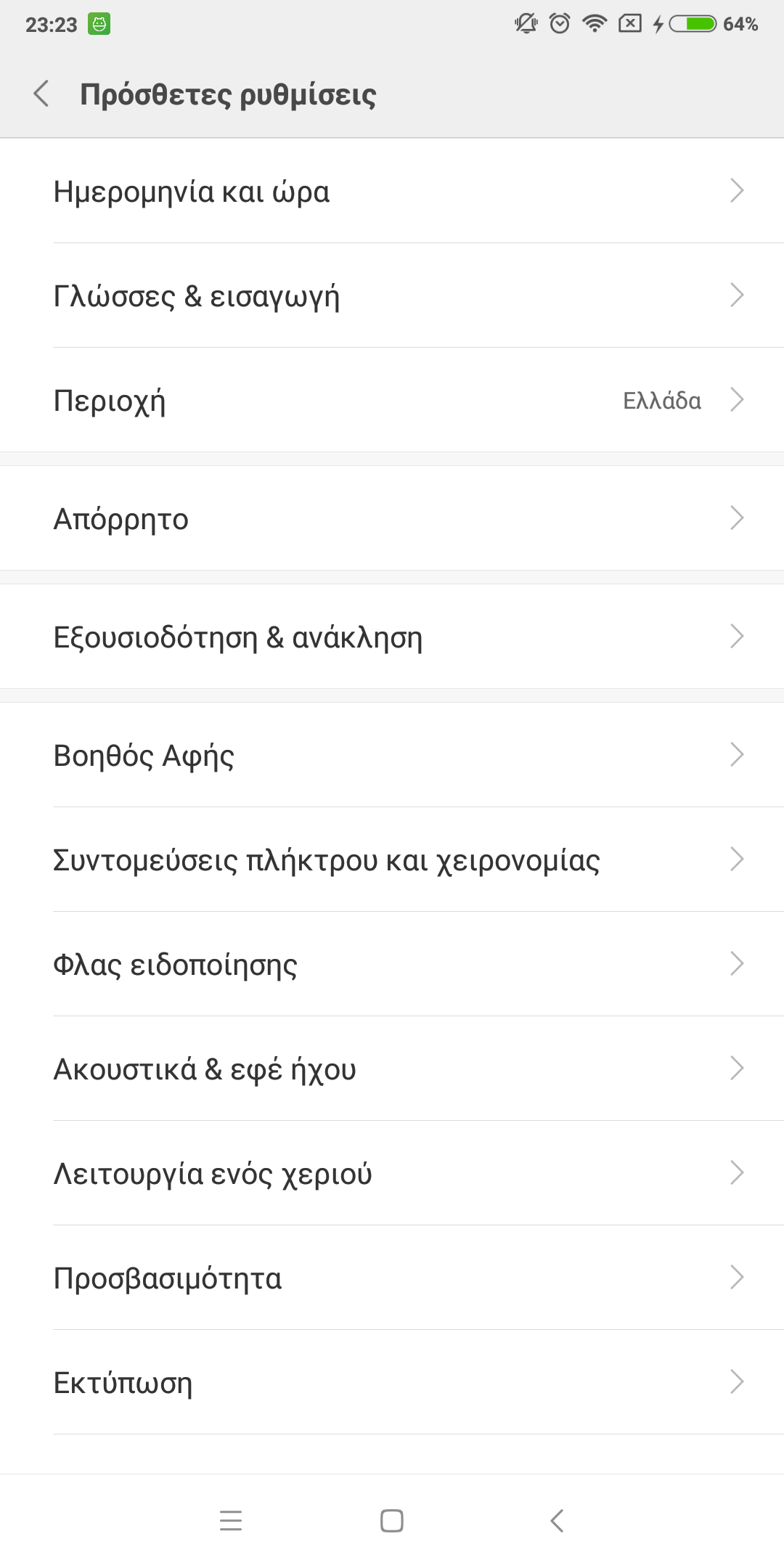Open Γλώσσες & εισαγωγή
Screen dimensions: 784x1568
[392, 295]
